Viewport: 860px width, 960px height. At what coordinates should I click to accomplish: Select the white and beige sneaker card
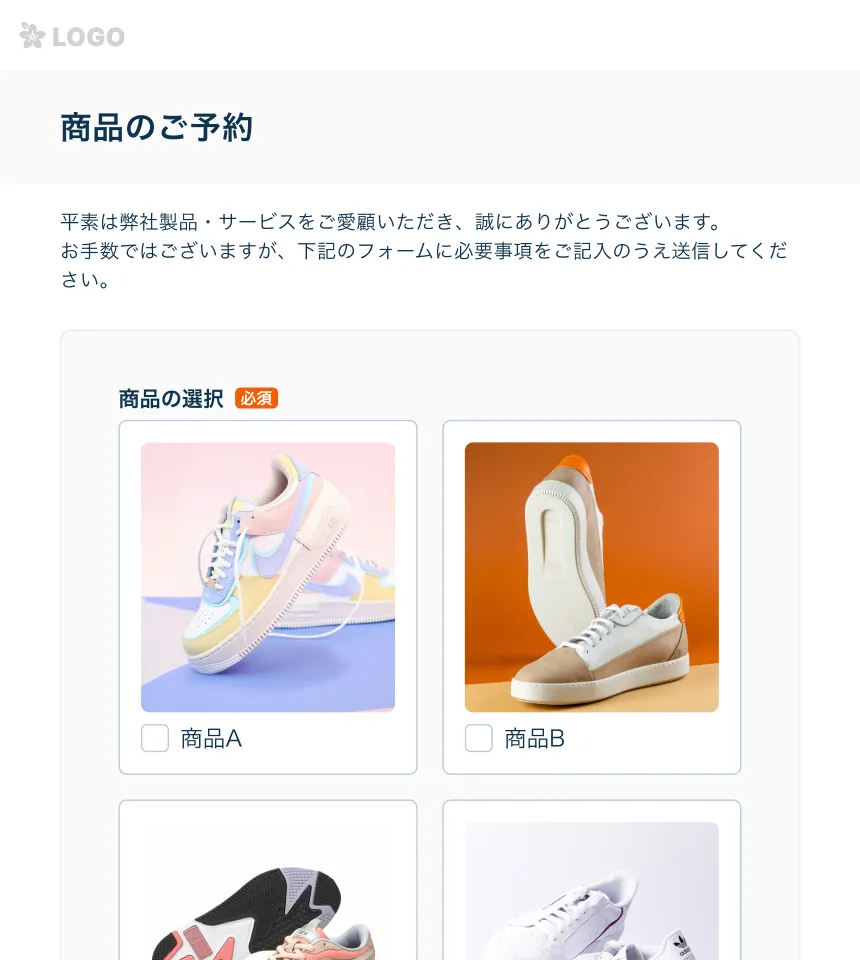point(592,577)
